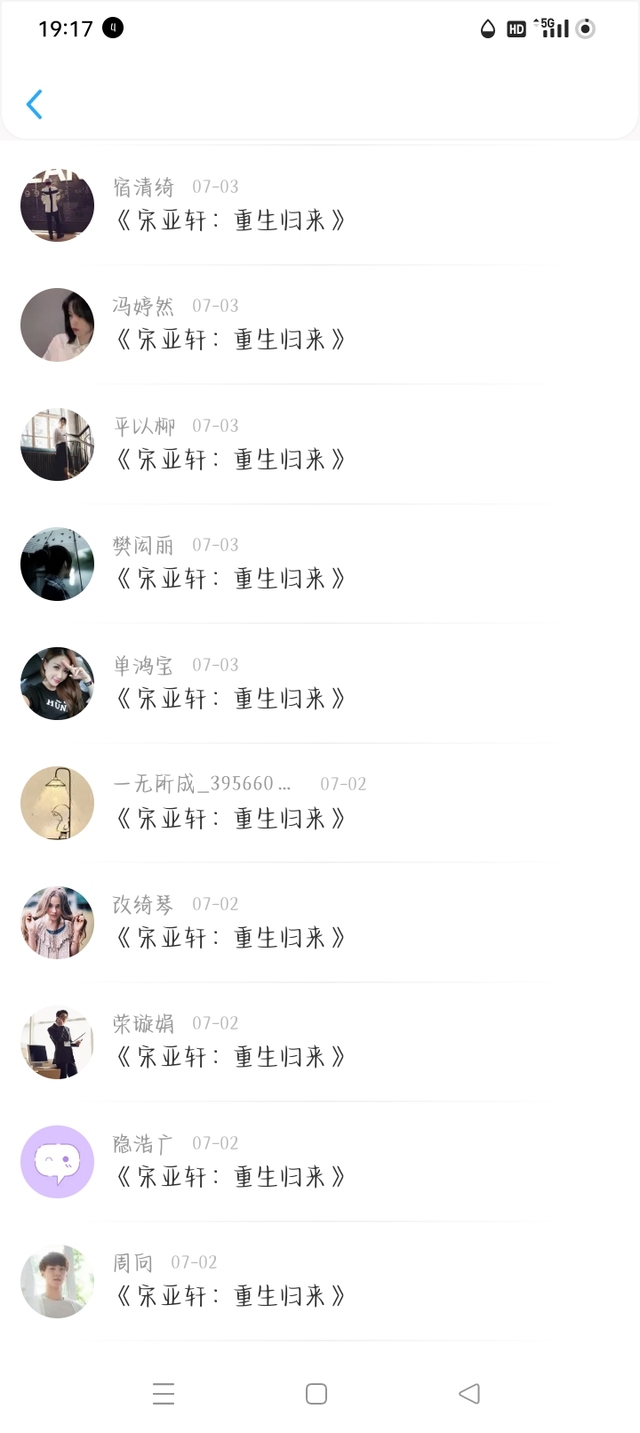
Task: Go back using the blue arrow
Action: click(34, 104)
